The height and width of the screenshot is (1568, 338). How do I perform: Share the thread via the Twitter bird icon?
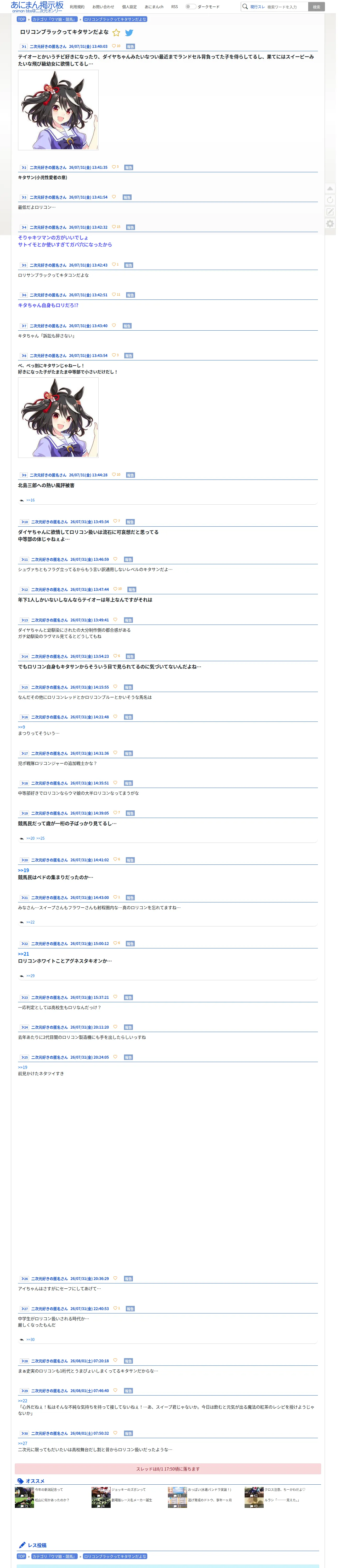point(129,33)
